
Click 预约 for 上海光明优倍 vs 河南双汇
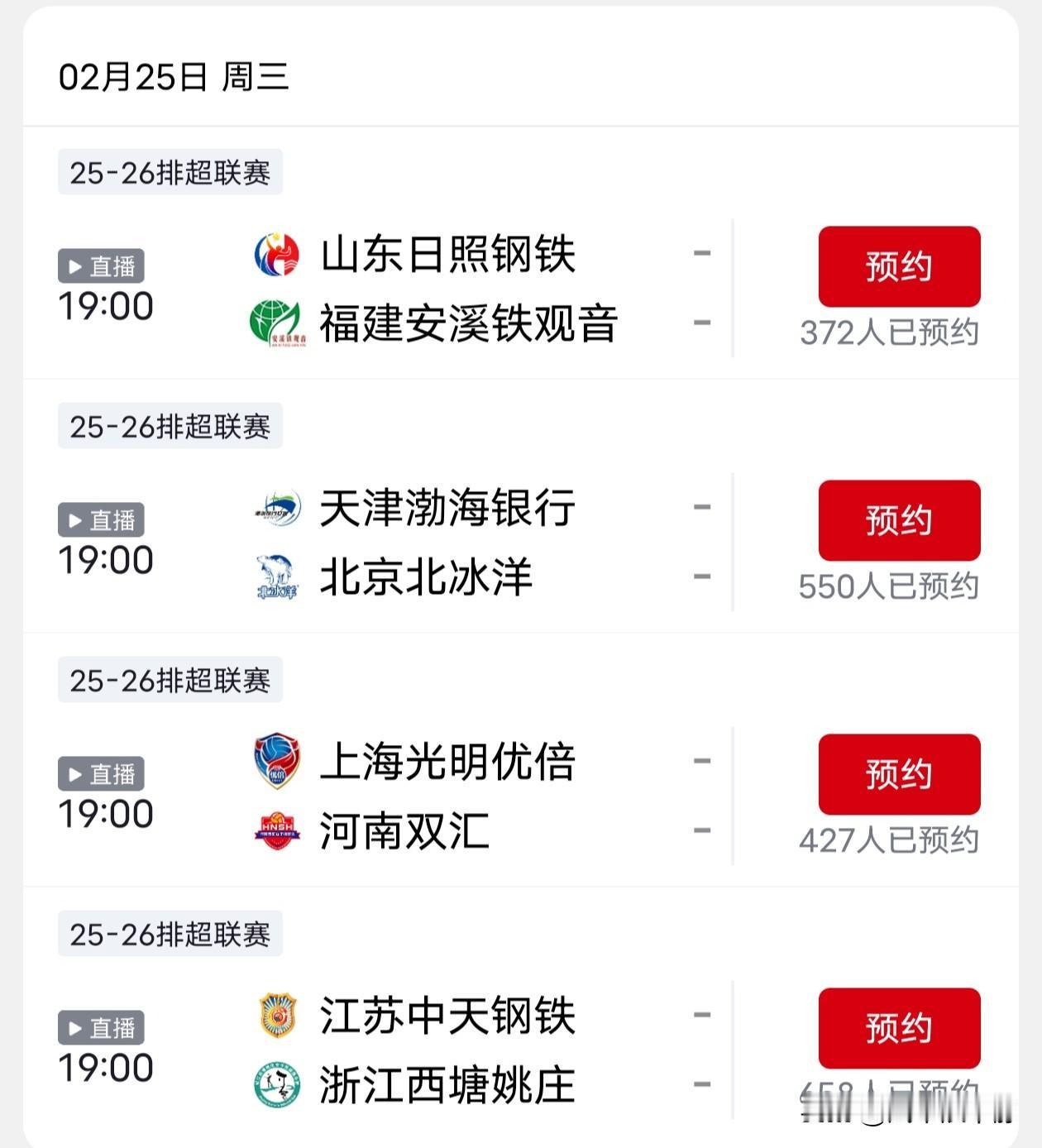coord(898,775)
